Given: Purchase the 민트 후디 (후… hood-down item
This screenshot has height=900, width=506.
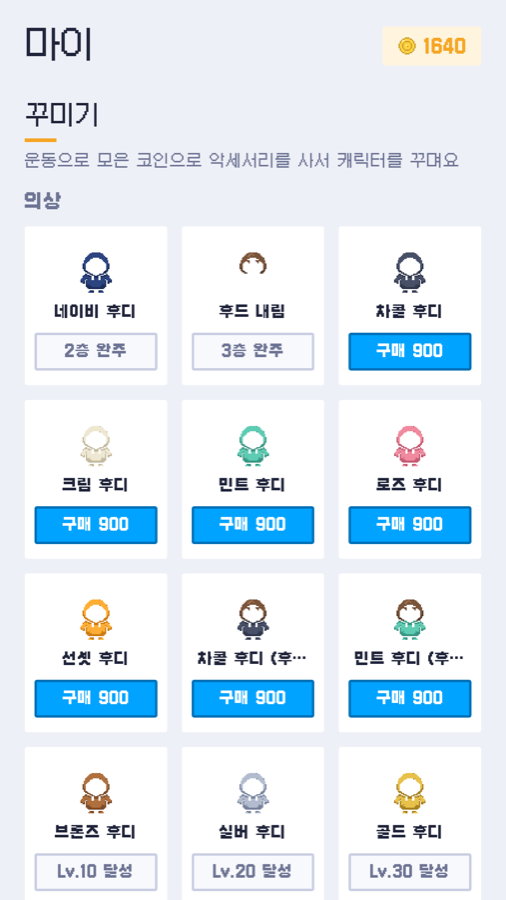Looking at the screenshot, I should 410,699.
